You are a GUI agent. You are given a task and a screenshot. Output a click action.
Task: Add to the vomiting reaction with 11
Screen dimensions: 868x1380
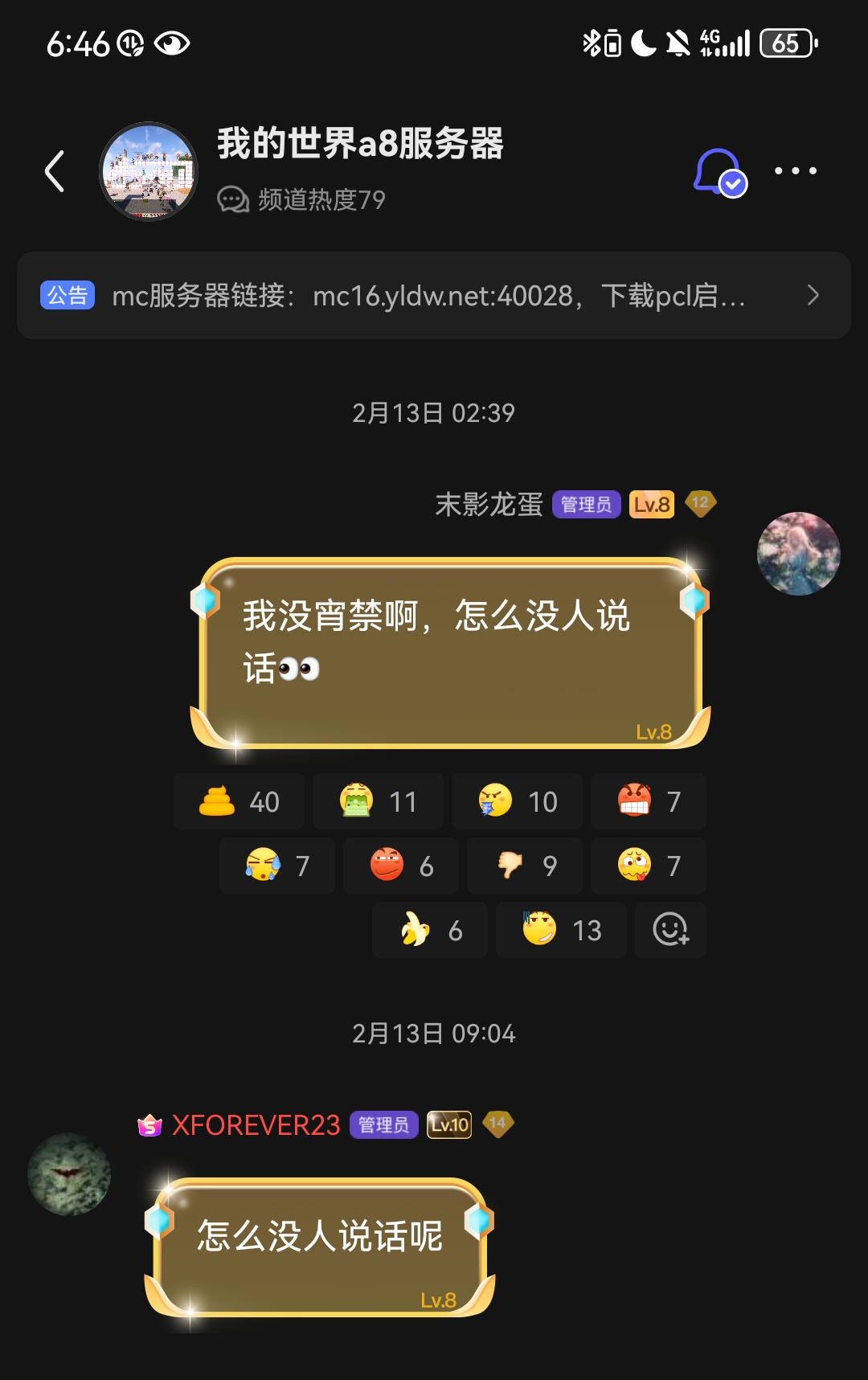[379, 801]
